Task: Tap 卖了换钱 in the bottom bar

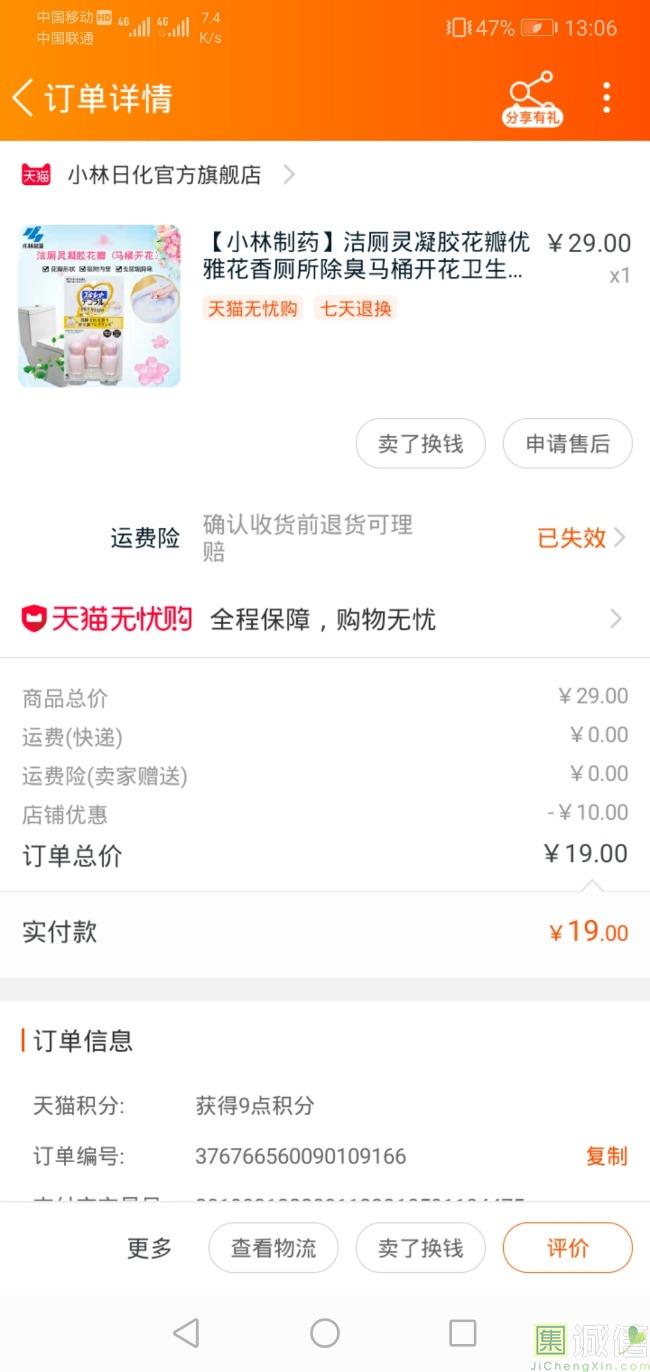Action: pyautogui.click(x=420, y=1248)
